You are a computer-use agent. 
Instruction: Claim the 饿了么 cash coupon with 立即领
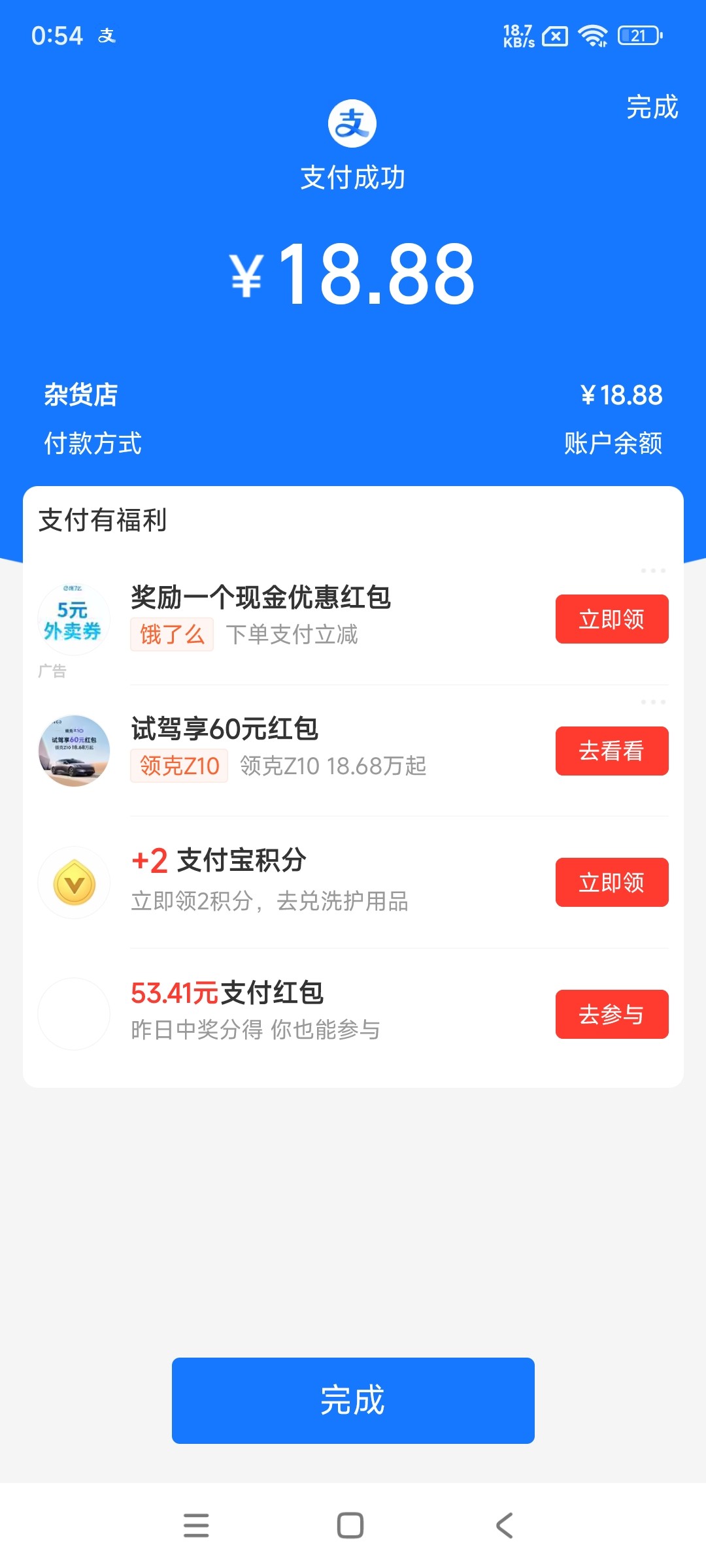point(611,619)
